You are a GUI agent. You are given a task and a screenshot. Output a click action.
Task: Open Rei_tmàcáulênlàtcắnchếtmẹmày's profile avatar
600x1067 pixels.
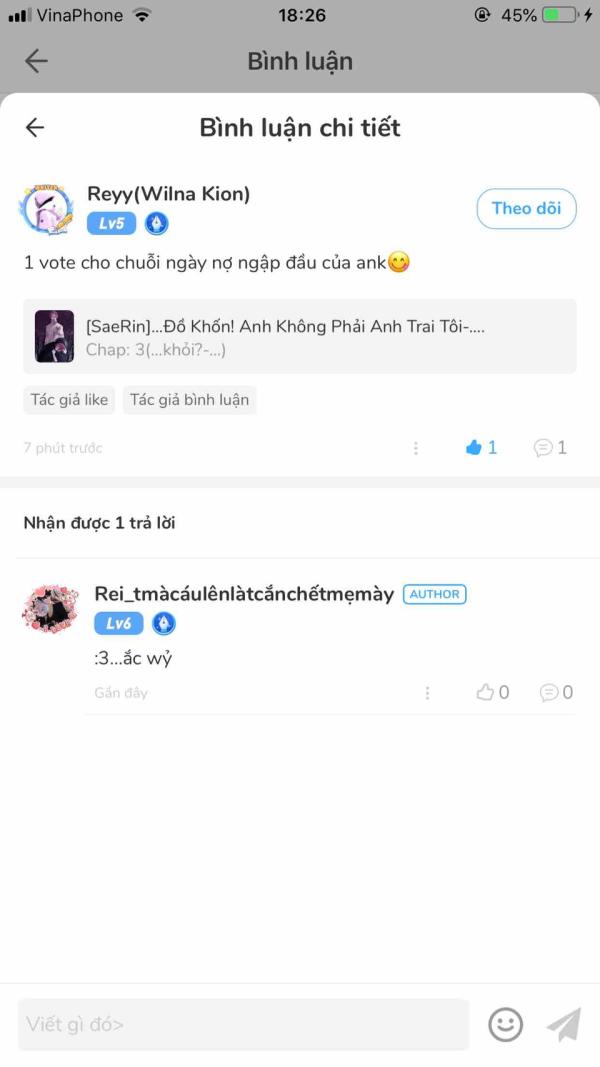point(50,607)
